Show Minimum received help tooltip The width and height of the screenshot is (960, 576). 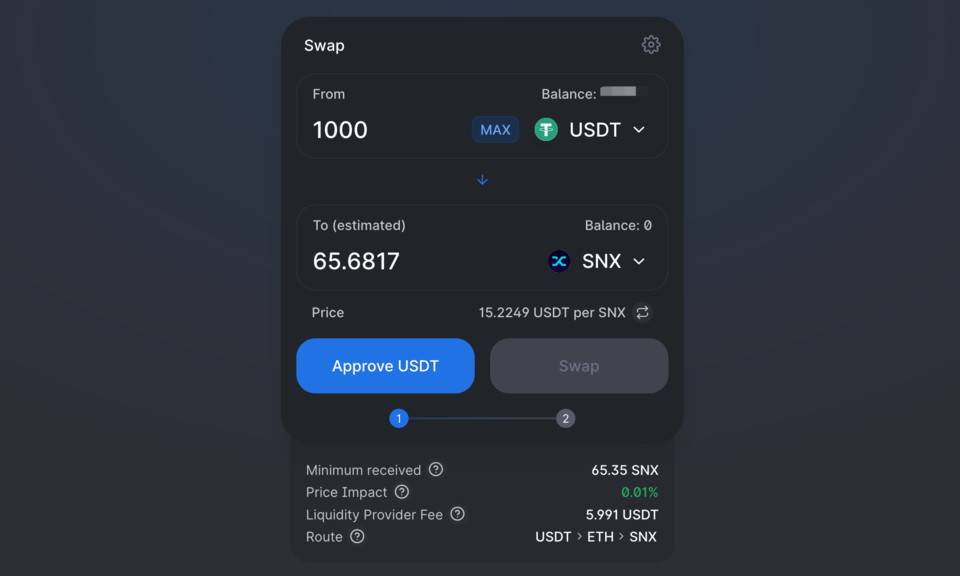(x=436, y=469)
